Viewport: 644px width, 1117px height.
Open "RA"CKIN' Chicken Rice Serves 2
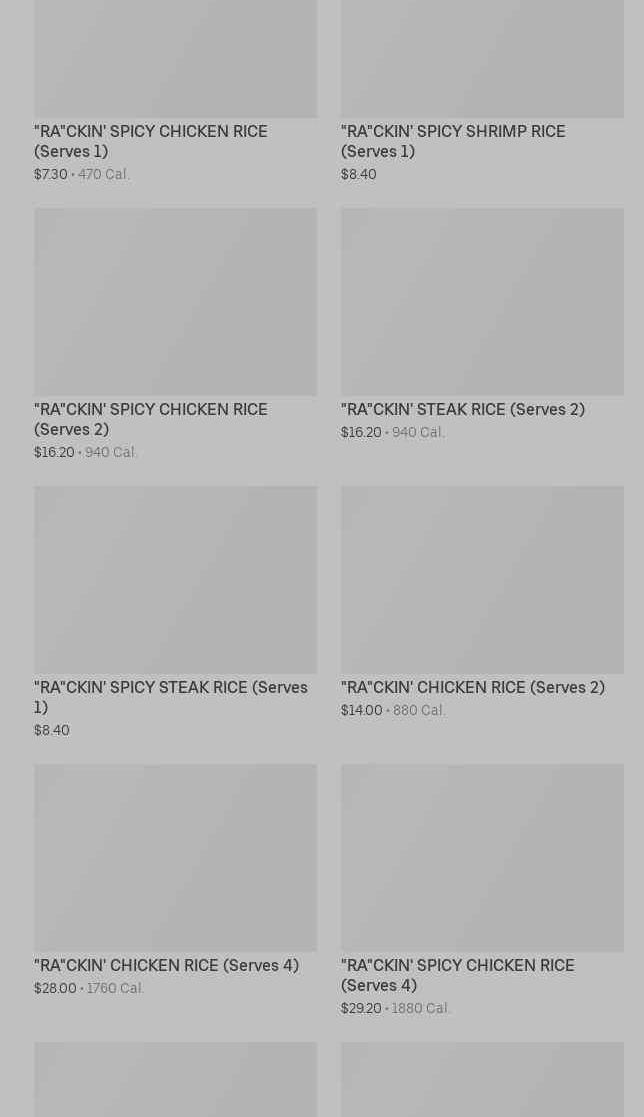[482, 602]
